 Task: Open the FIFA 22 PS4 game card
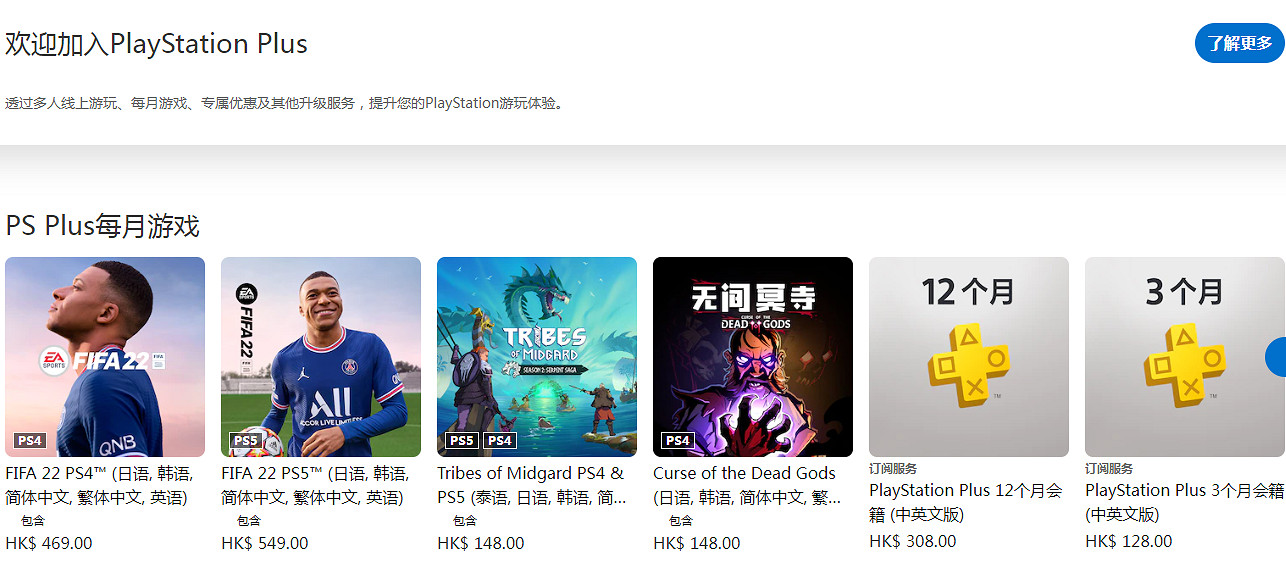click(x=105, y=357)
